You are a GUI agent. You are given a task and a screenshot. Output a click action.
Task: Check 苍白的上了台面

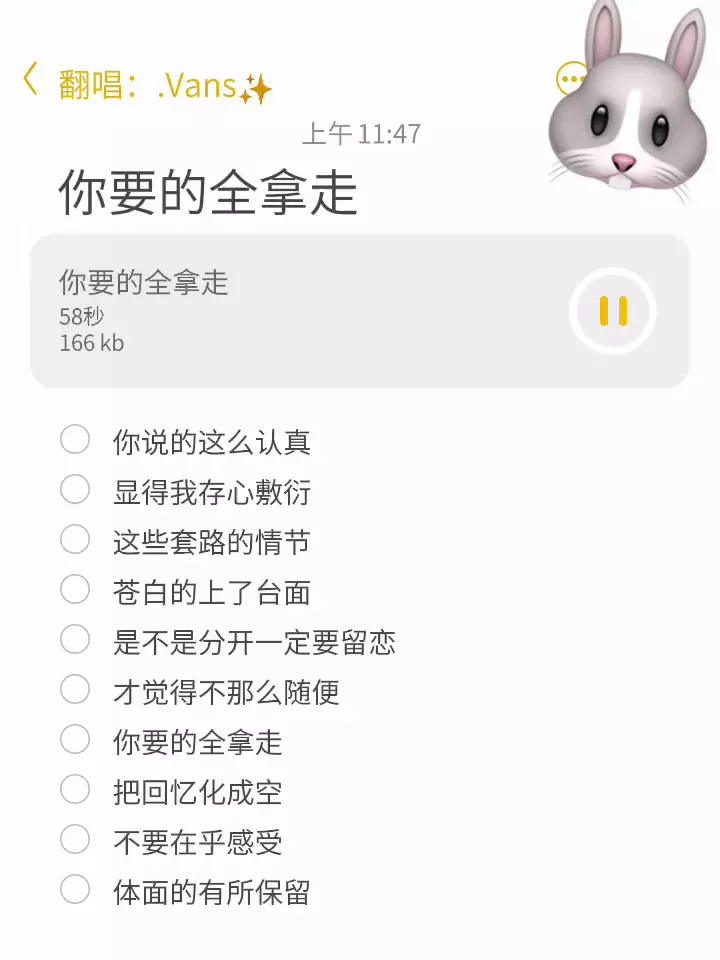tap(75, 590)
